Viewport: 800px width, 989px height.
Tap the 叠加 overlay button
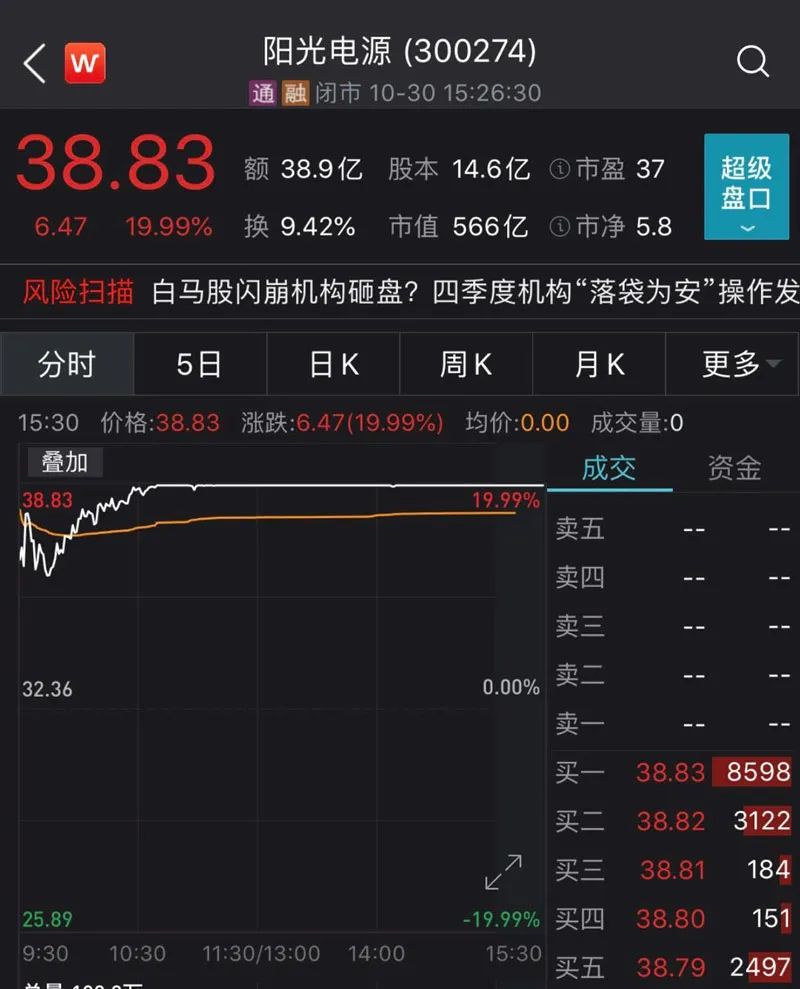64,462
